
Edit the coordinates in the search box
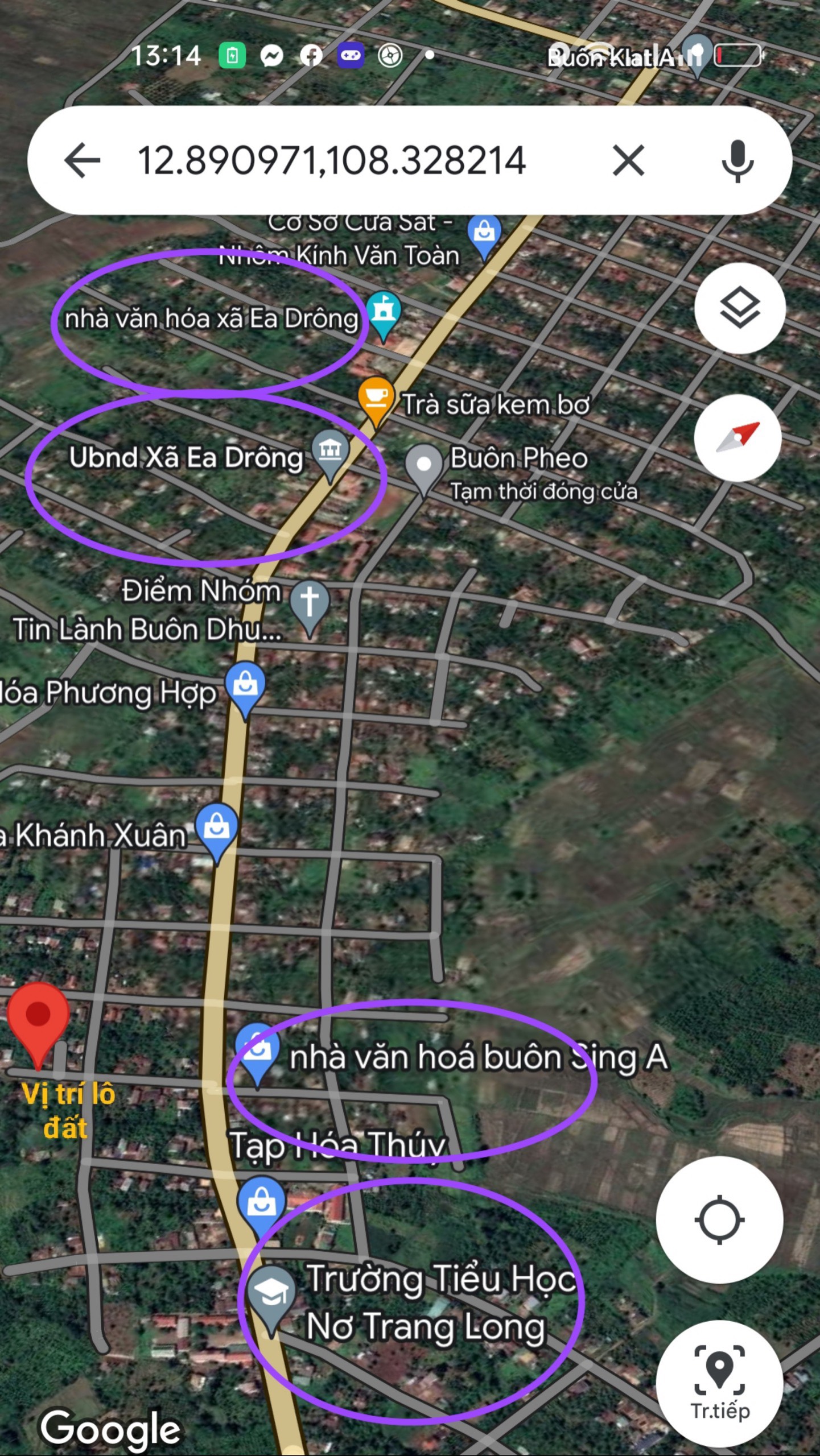tap(332, 160)
